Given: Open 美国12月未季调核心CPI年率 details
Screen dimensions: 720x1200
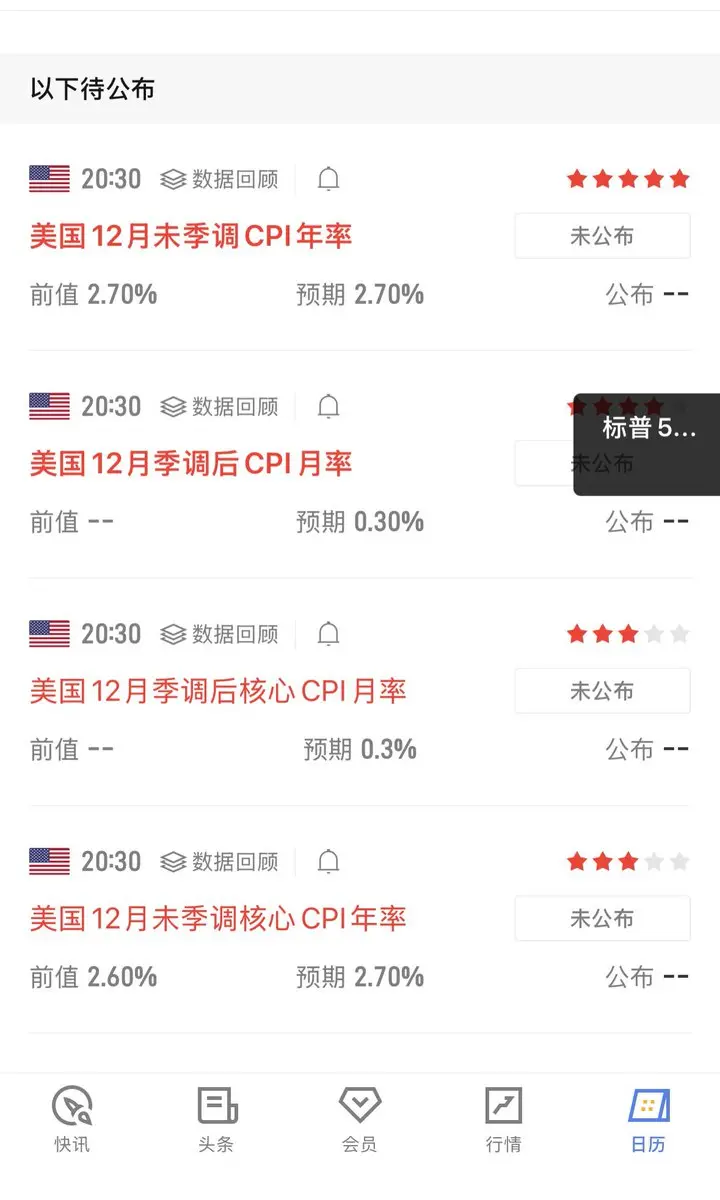Looking at the screenshot, I should [x=218, y=918].
